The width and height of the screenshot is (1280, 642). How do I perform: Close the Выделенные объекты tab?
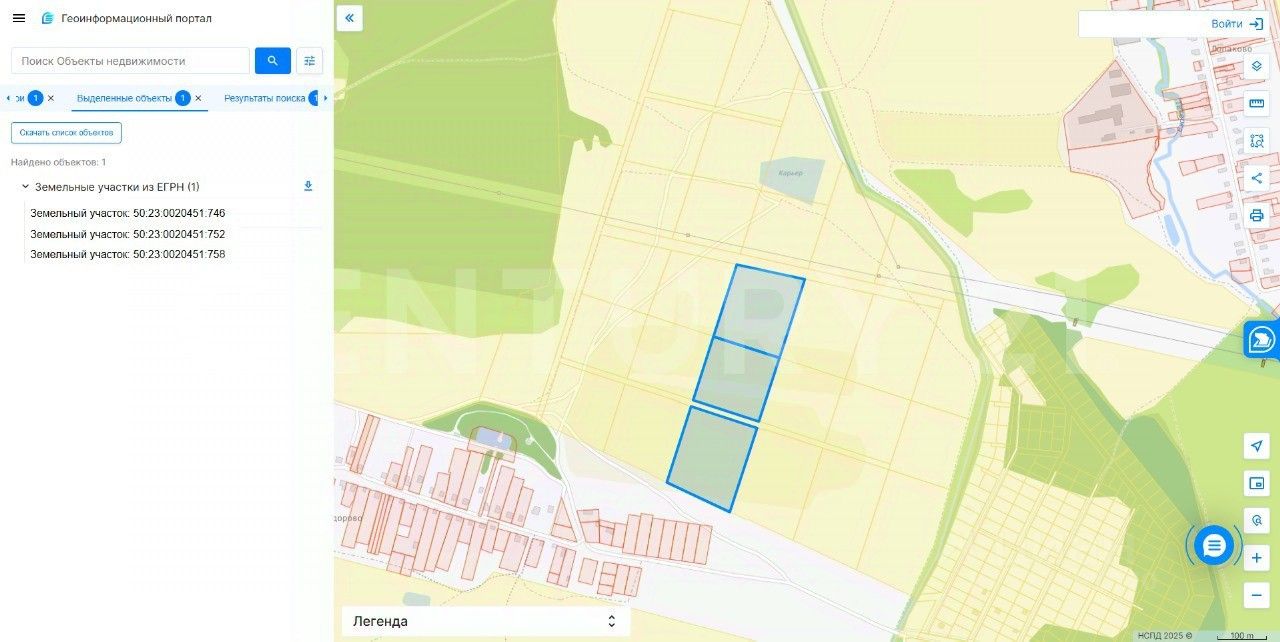coord(198,98)
